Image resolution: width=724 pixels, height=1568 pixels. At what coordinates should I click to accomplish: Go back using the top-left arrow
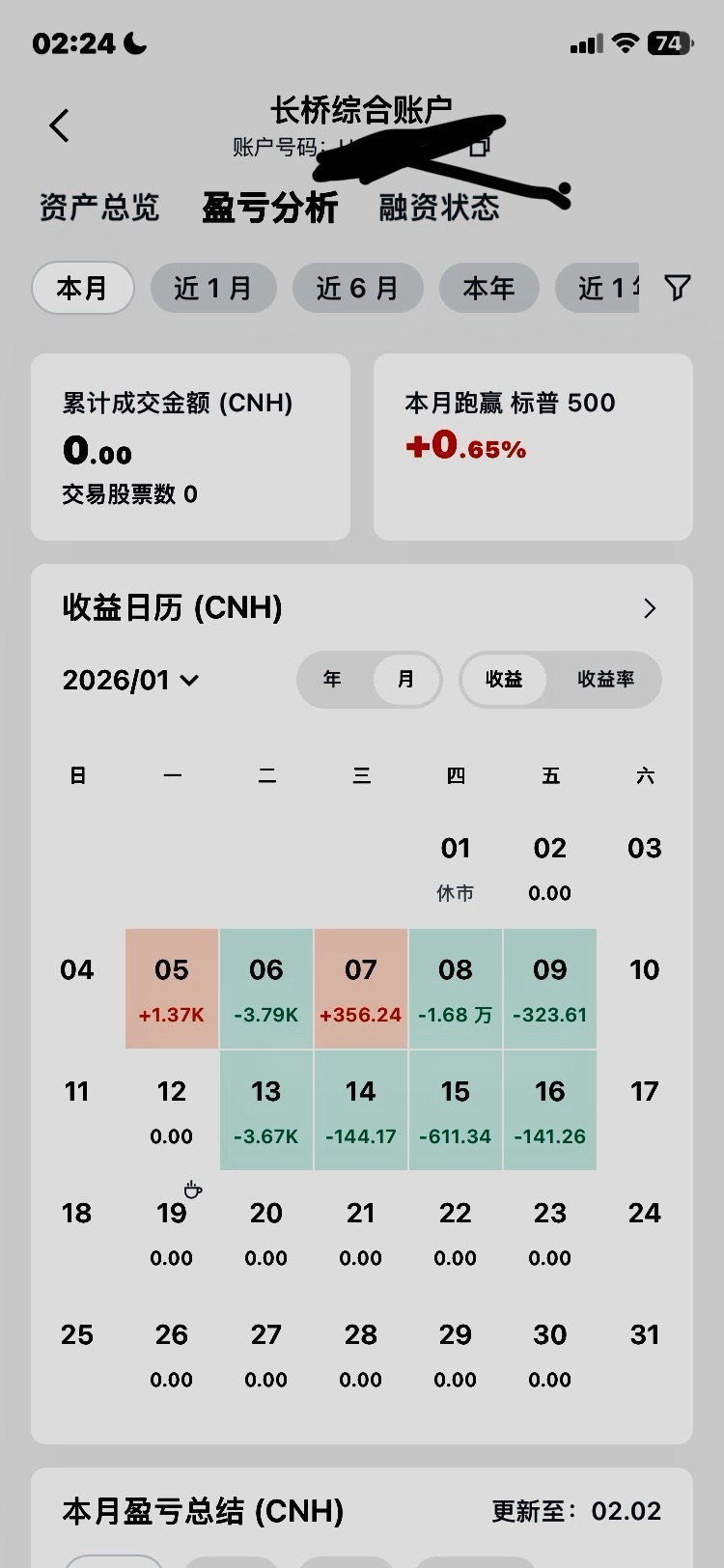[60, 126]
